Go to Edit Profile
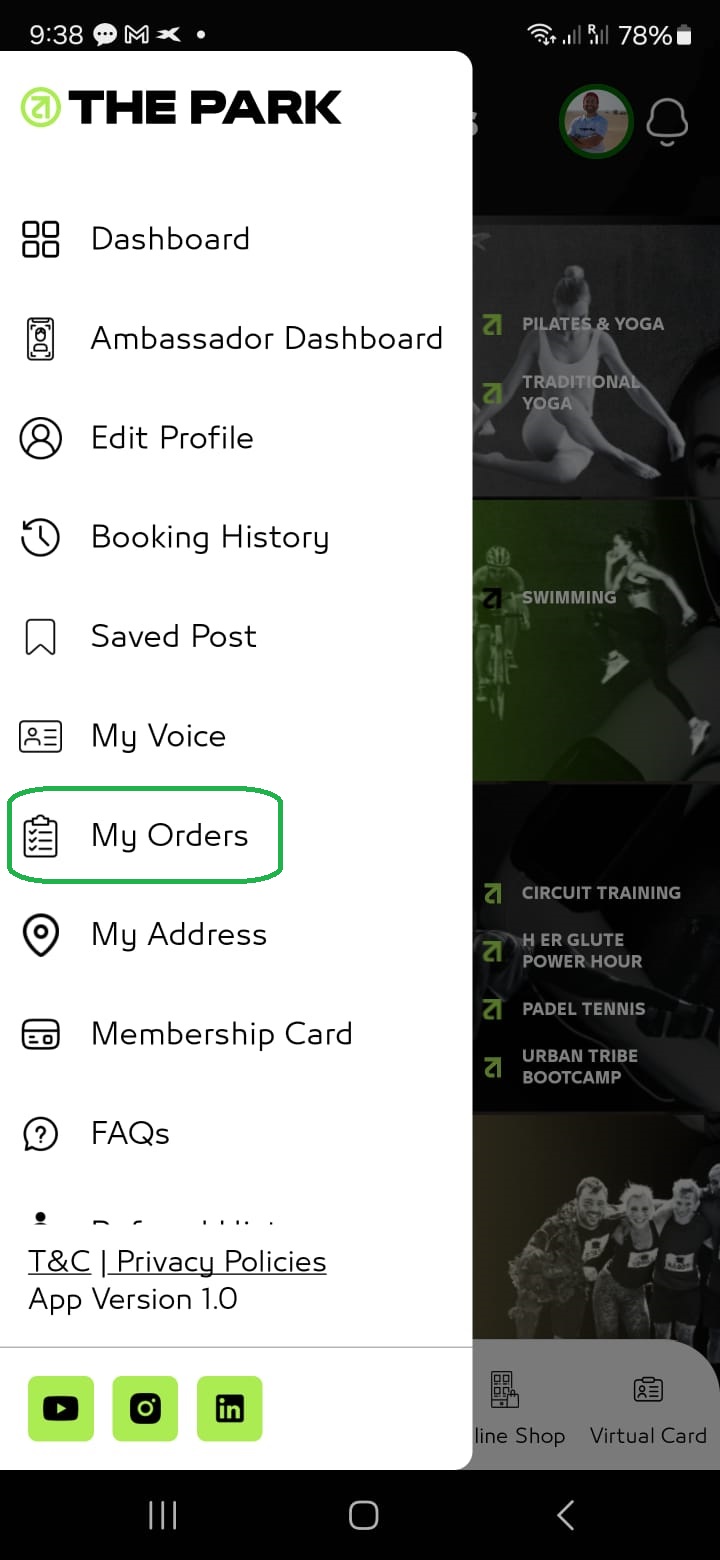The image size is (720, 1560). click(x=172, y=438)
